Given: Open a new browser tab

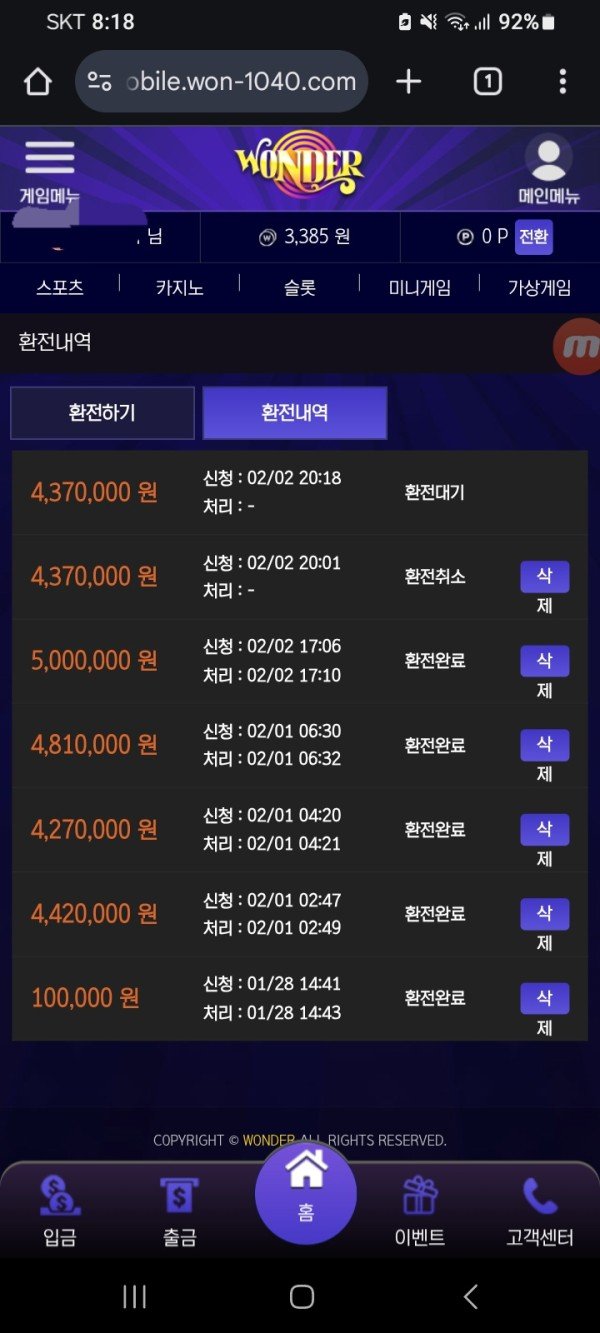Looking at the screenshot, I should point(408,82).
